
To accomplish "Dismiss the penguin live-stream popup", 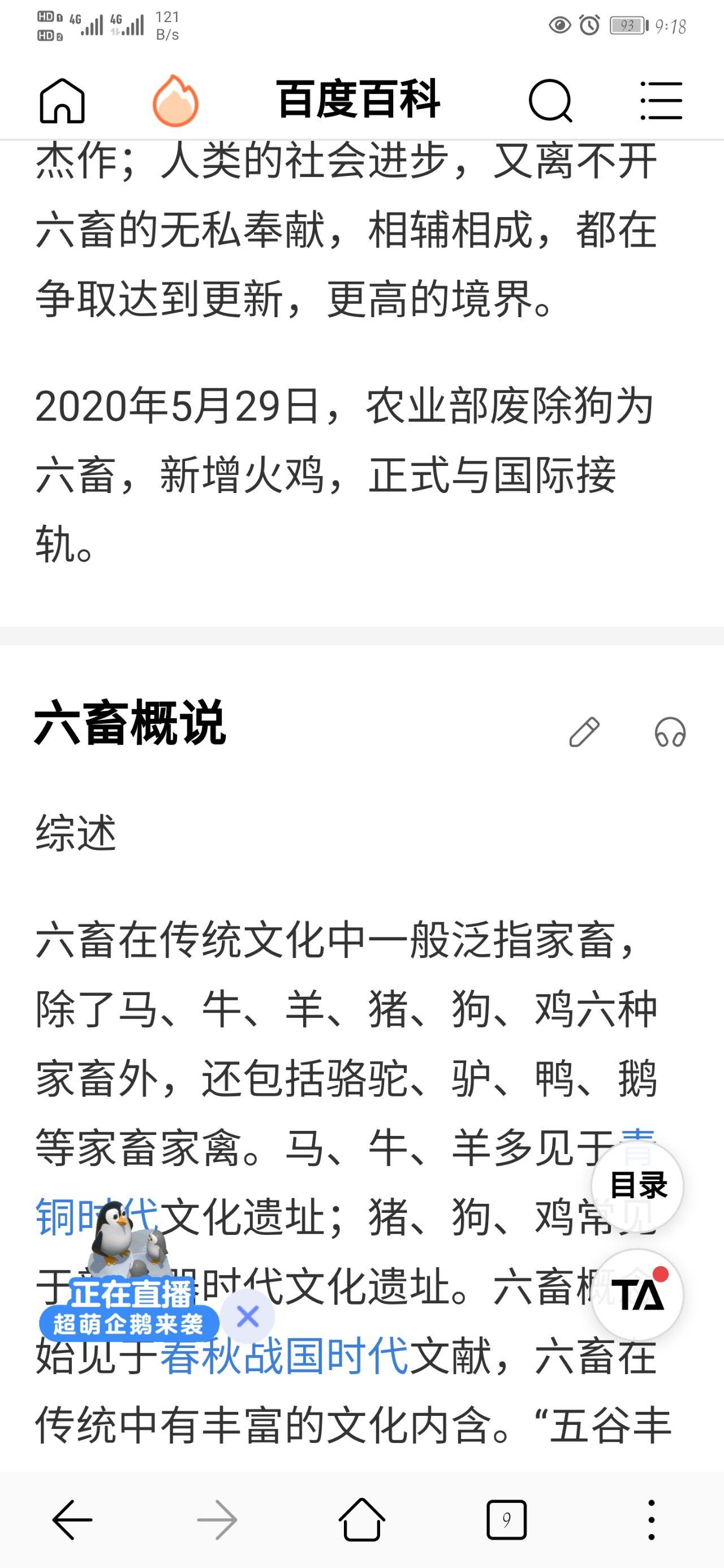I will [248, 1315].
